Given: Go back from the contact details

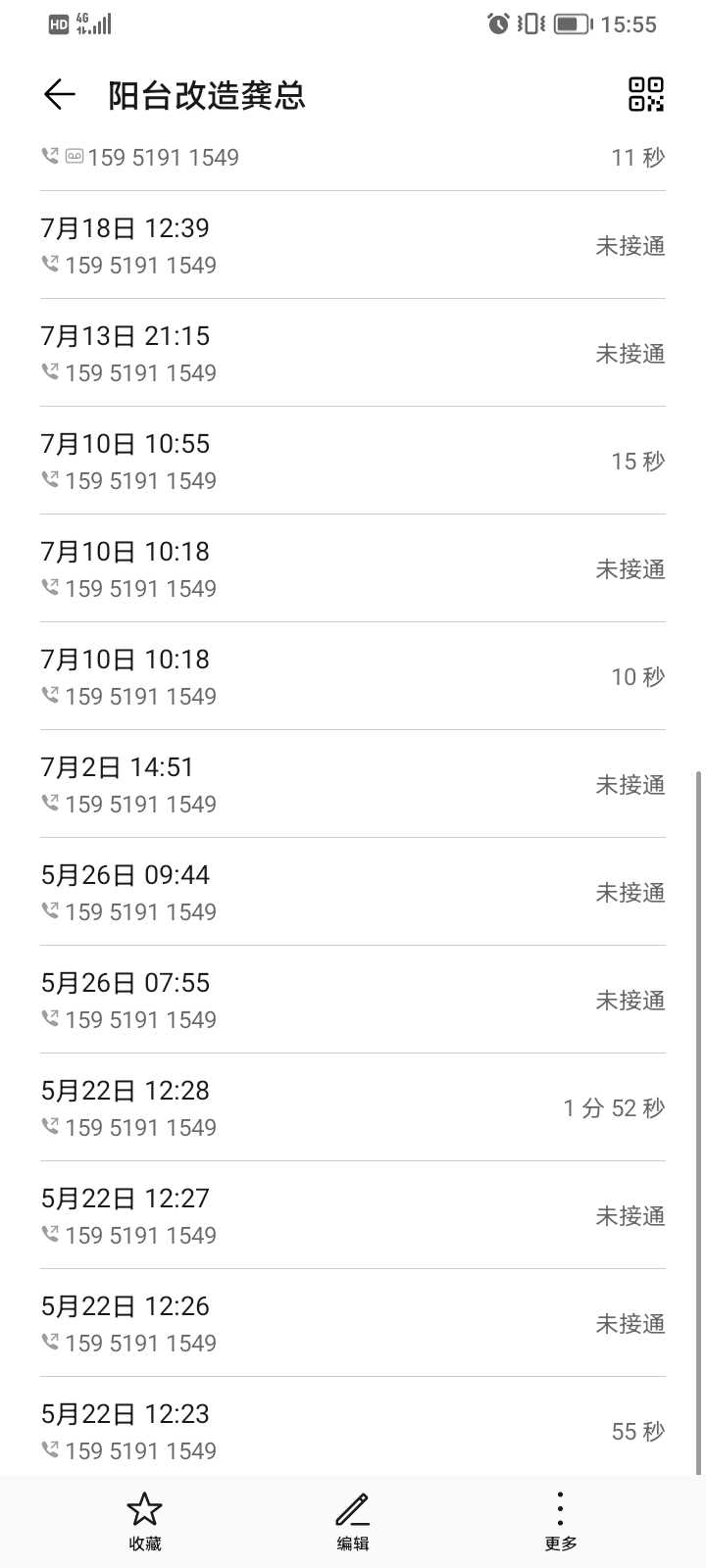Looking at the screenshot, I should [60, 94].
